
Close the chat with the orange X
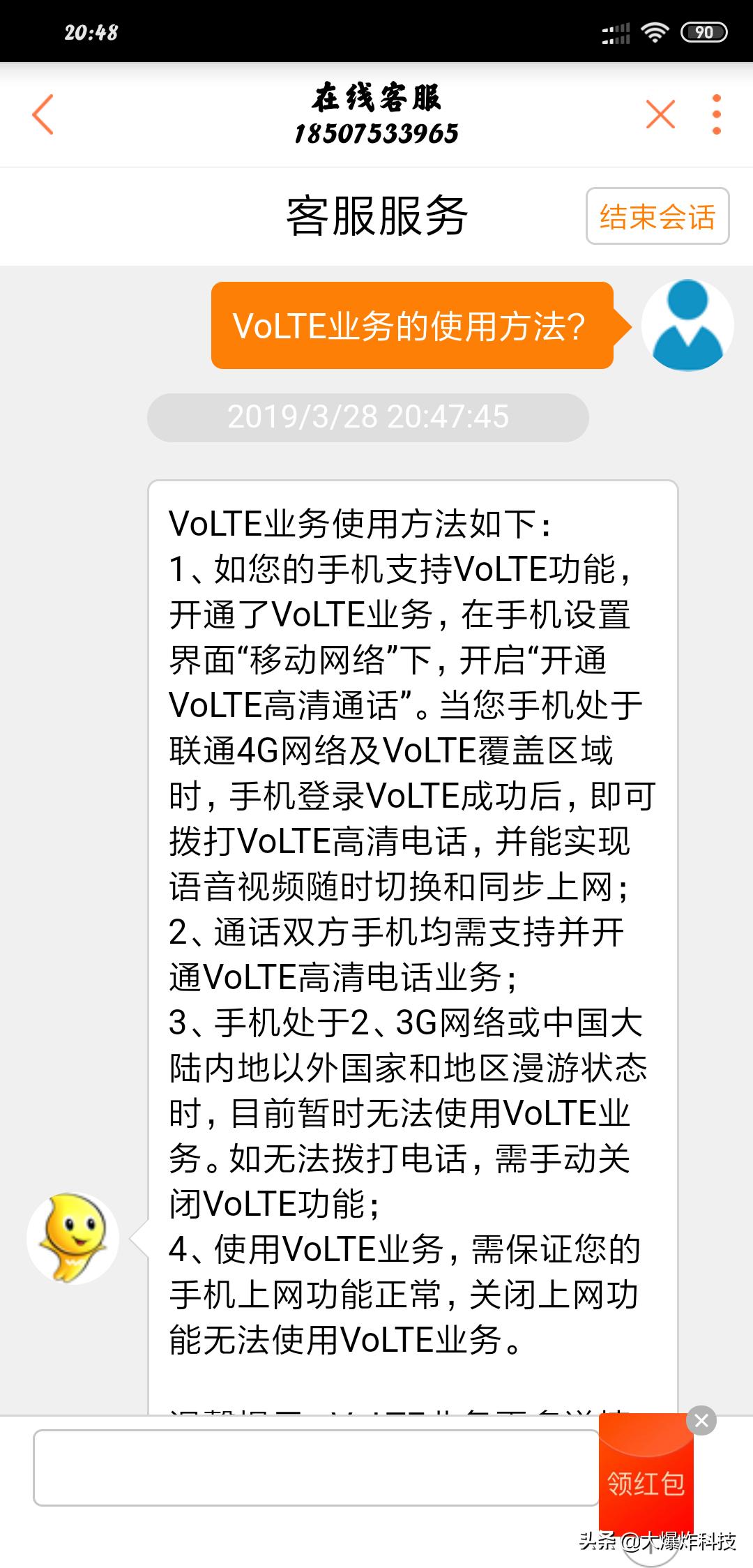[x=660, y=114]
